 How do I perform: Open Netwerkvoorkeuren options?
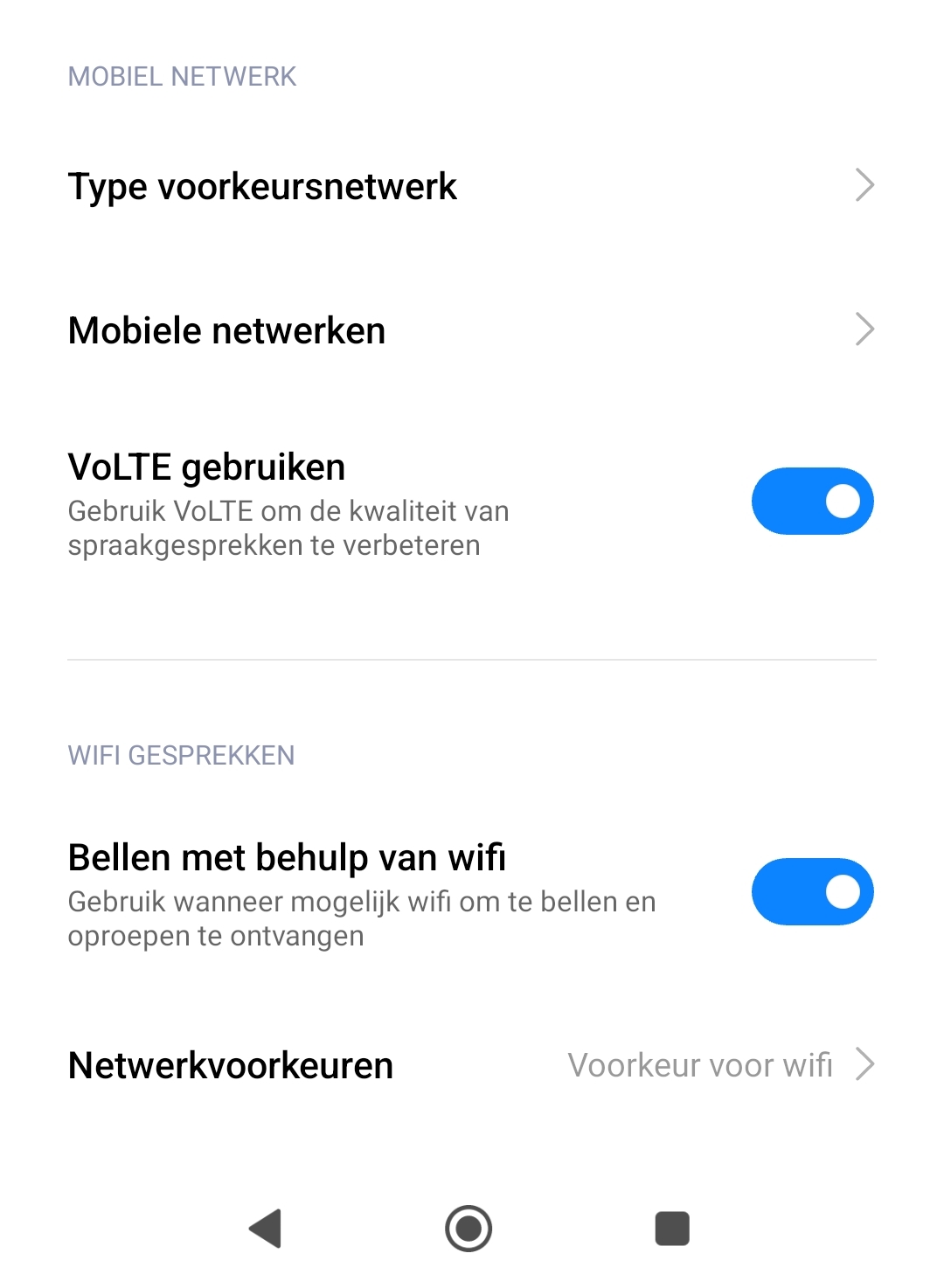tap(472, 1065)
